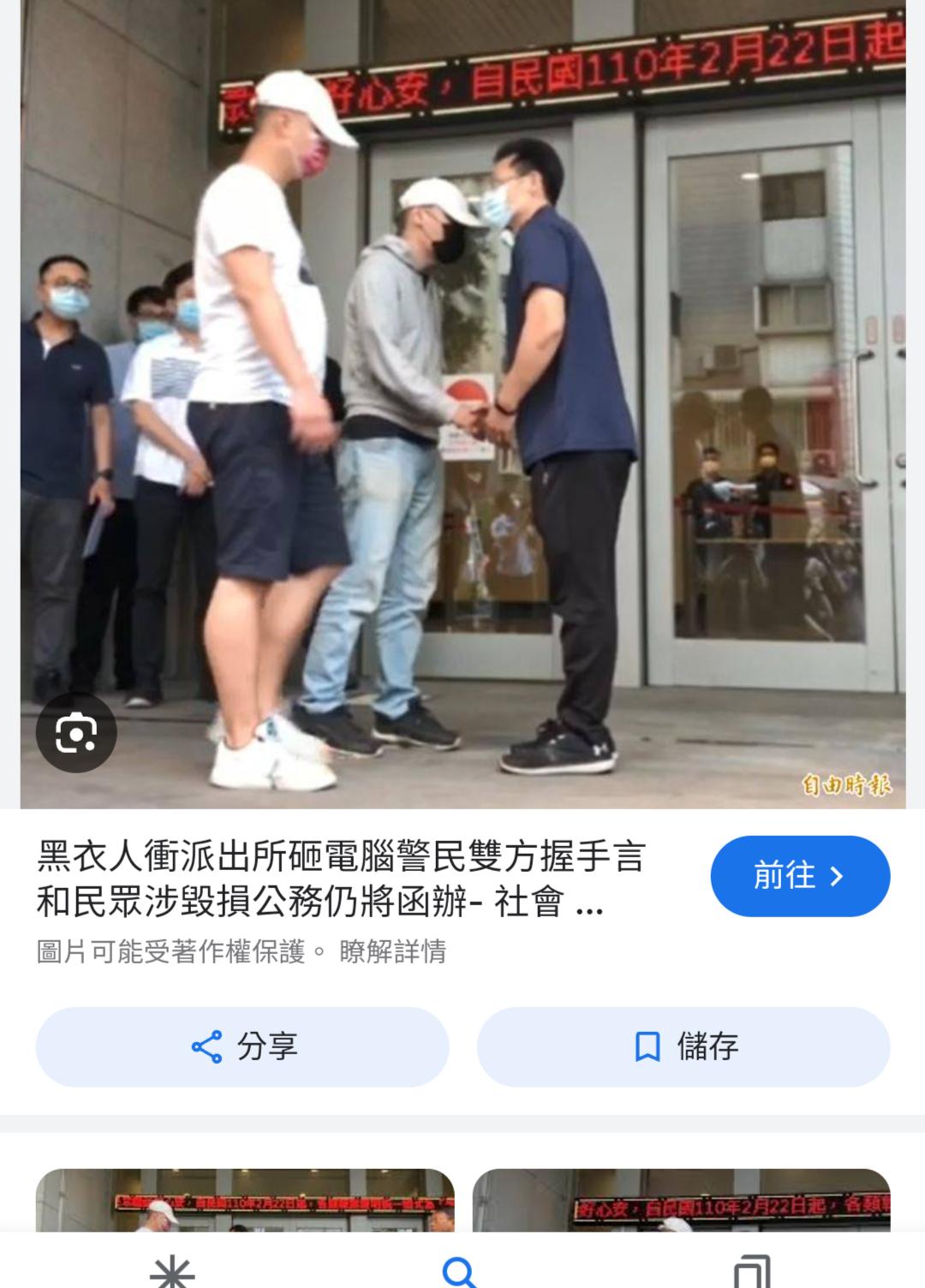Open the Discover tab with the star icon
This screenshot has width=925, height=1288.
pyautogui.click(x=172, y=1270)
